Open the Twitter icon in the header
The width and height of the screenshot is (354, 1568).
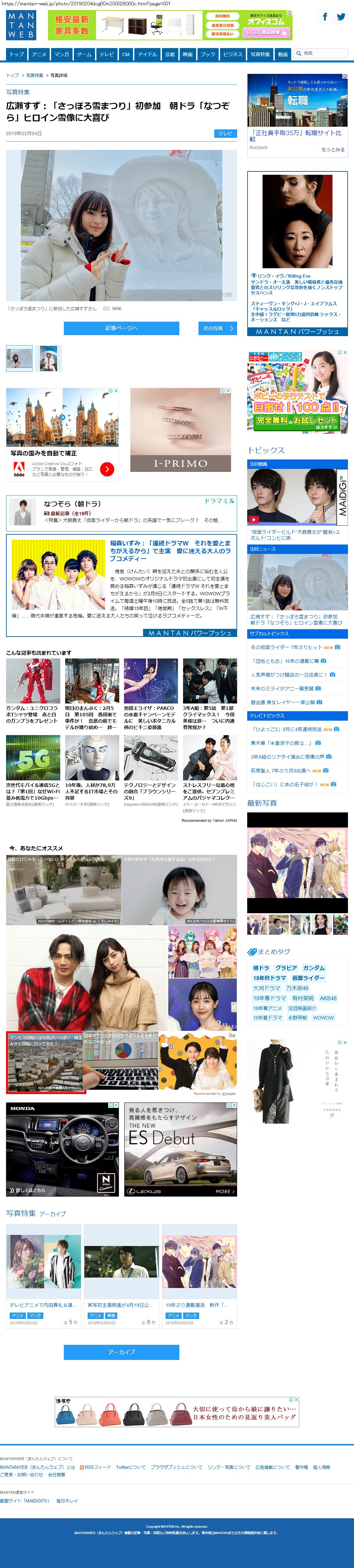tap(341, 17)
